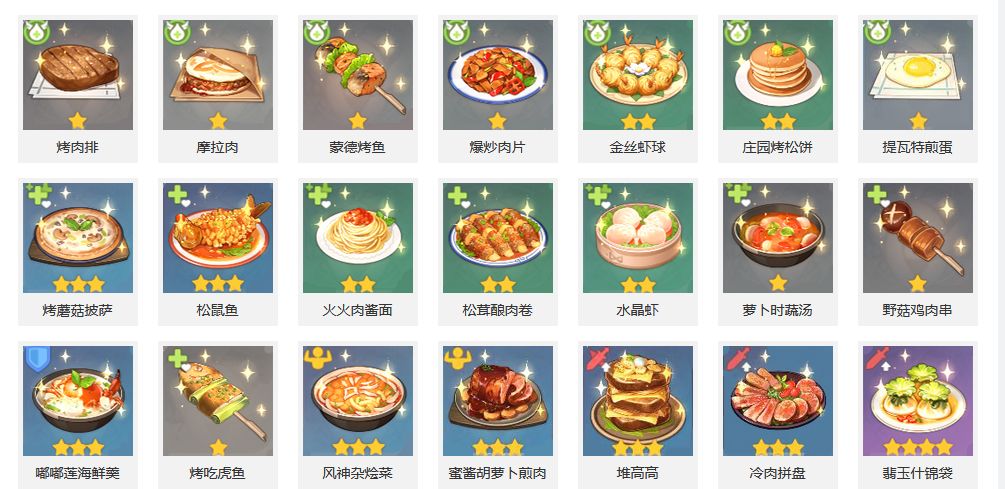View the 松鼠鱼 dish
Image resolution: width=1005 pixels, height=489 pixels.
(218, 238)
